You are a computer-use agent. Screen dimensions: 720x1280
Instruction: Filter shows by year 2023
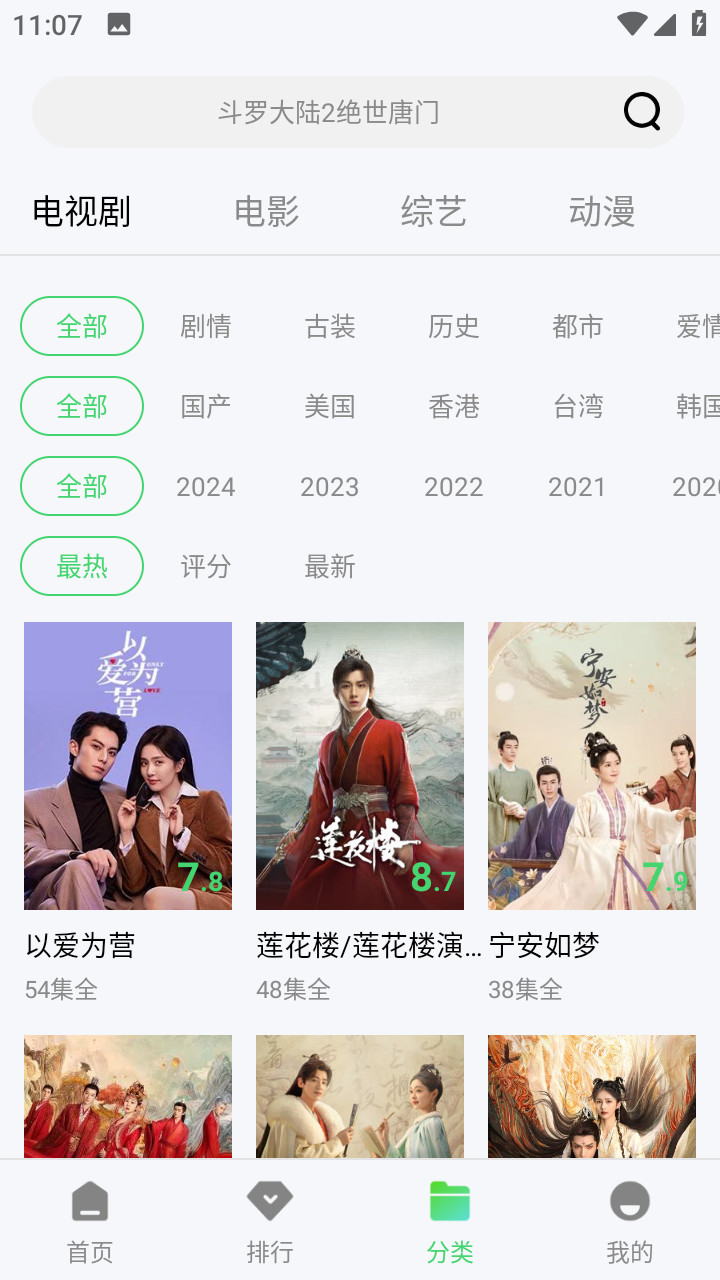tap(329, 486)
